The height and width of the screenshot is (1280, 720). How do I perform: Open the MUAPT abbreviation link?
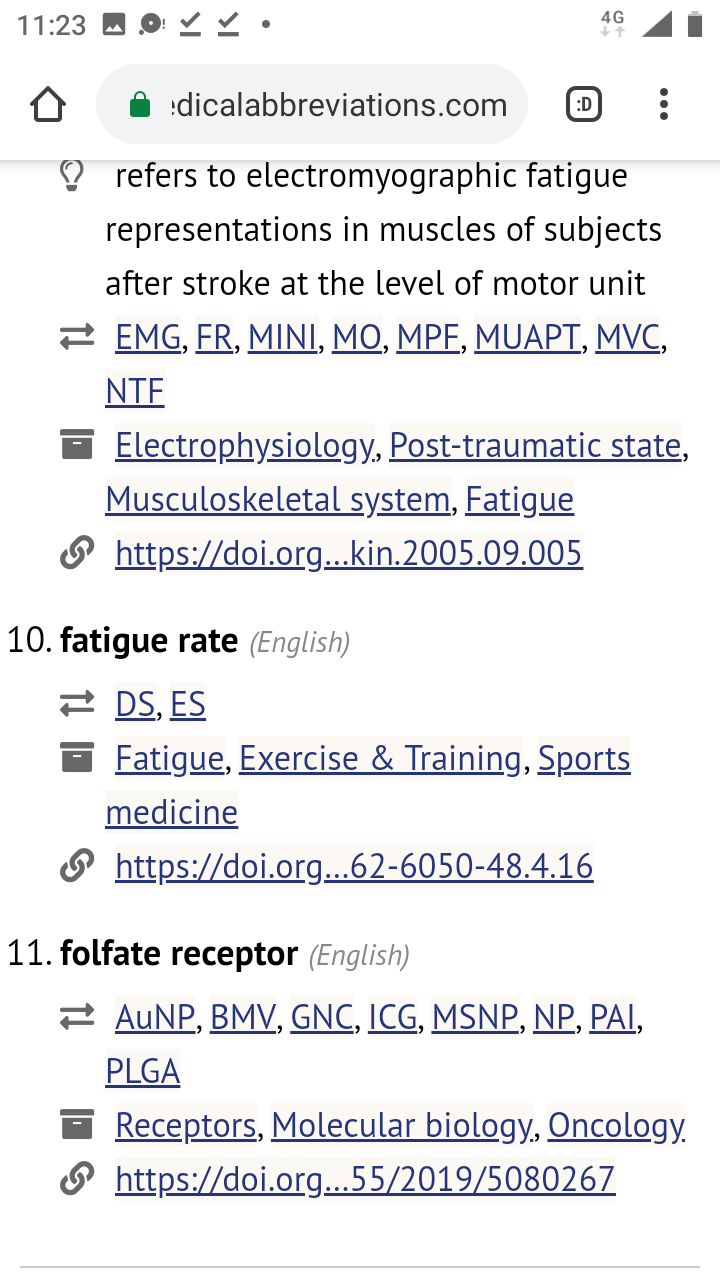click(527, 338)
